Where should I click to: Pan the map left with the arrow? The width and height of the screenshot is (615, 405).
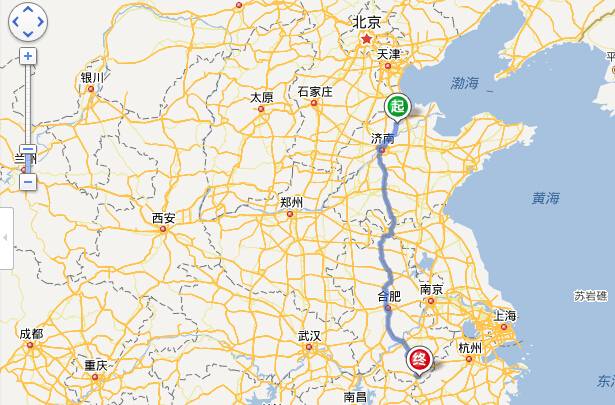[x=16, y=19]
